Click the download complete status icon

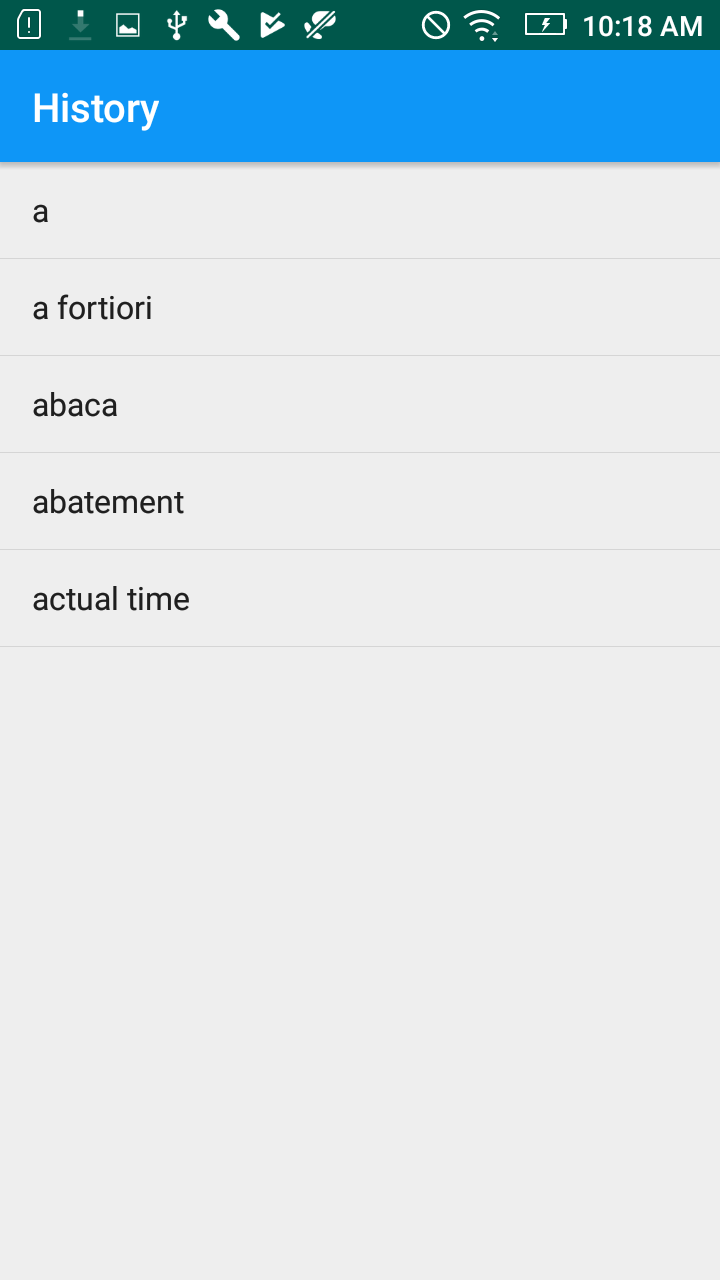pyautogui.click(x=79, y=24)
